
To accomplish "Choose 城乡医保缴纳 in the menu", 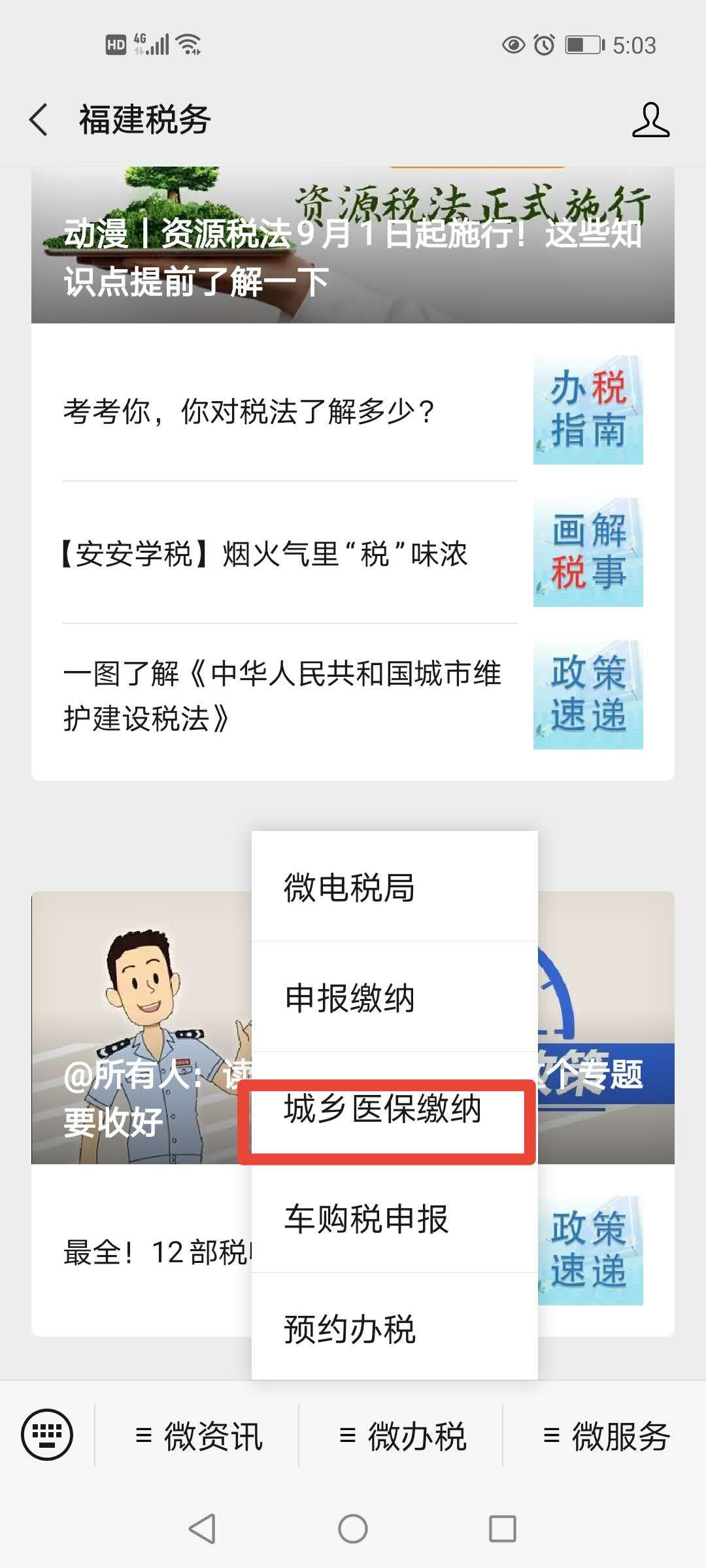I will [x=394, y=1109].
